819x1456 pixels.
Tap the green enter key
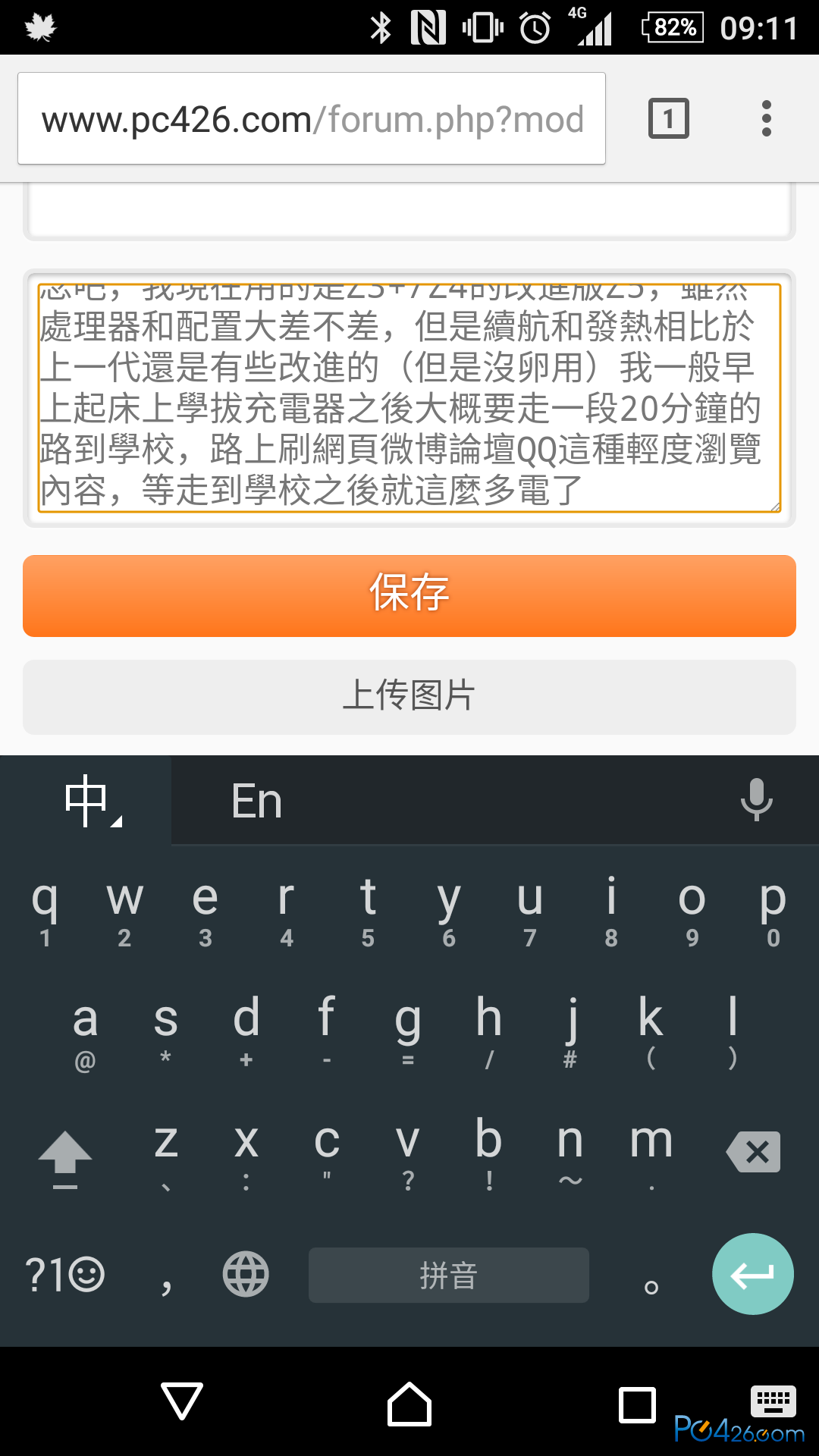pyautogui.click(x=752, y=1274)
